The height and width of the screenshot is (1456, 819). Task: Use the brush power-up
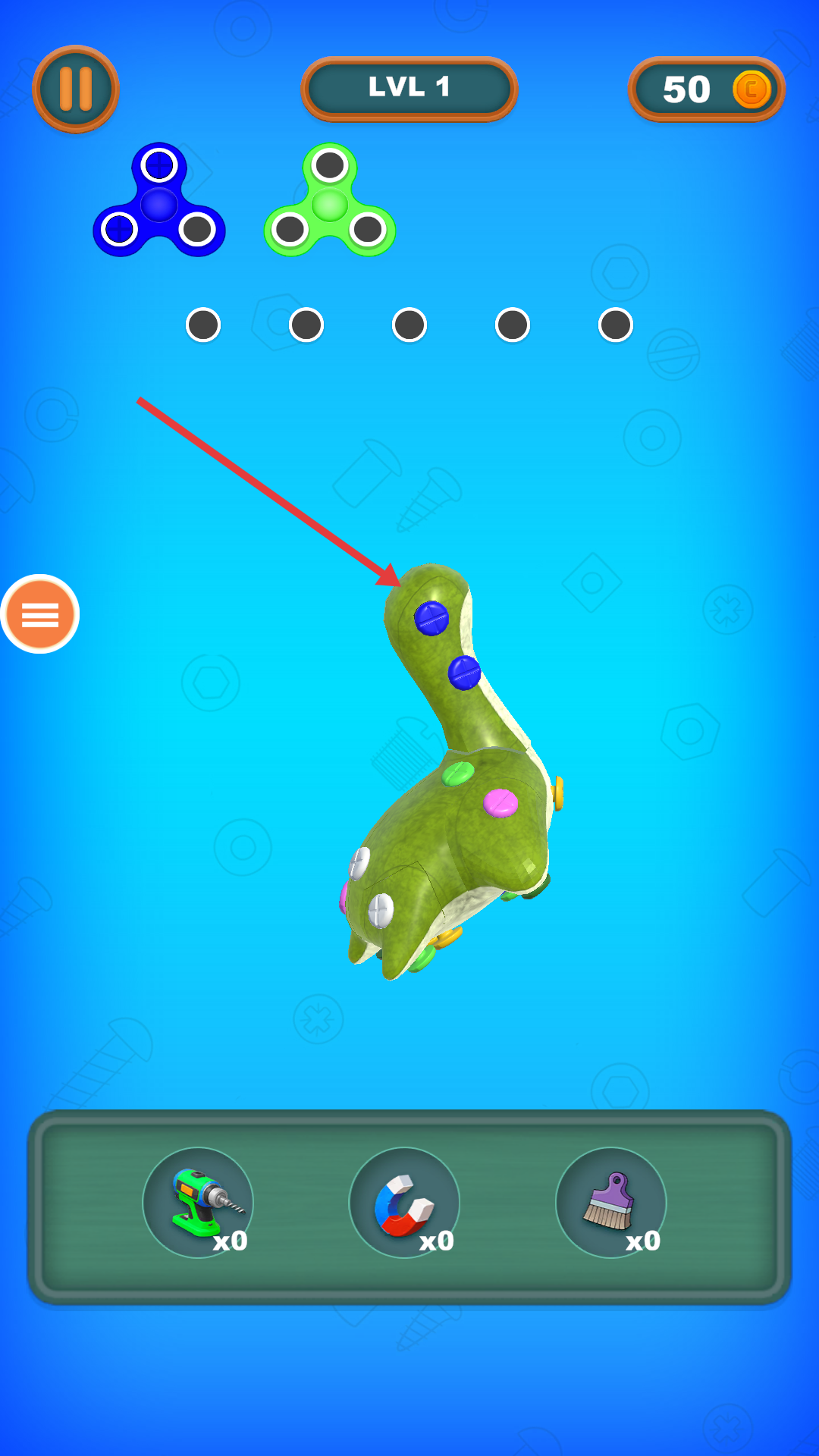(x=610, y=1203)
